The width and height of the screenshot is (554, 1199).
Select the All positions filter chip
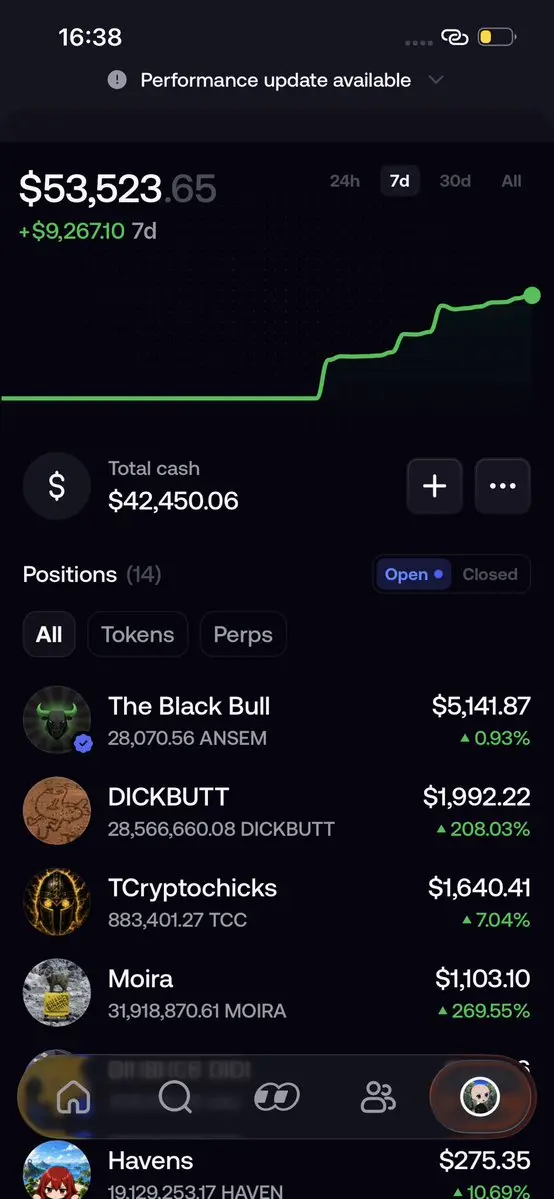(49, 635)
